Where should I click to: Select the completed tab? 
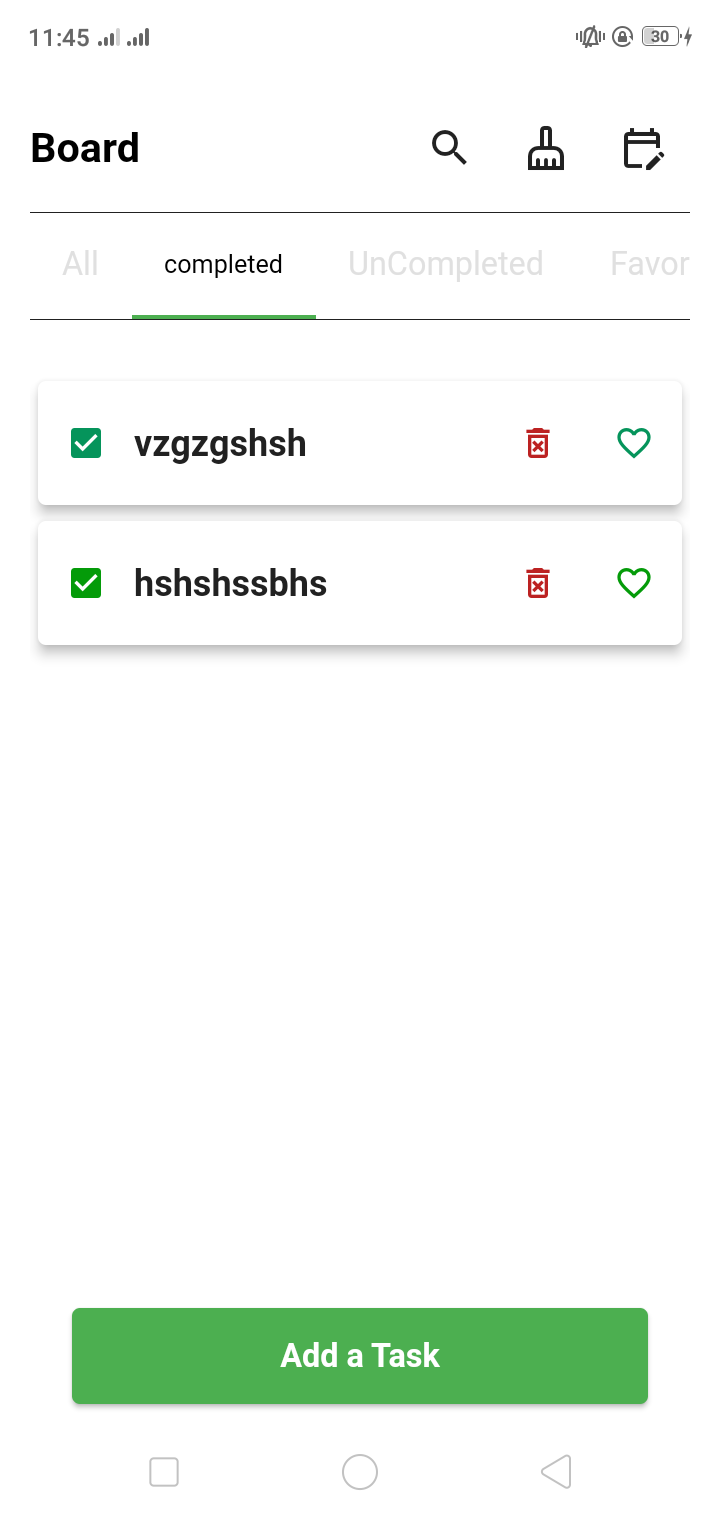coord(223,264)
